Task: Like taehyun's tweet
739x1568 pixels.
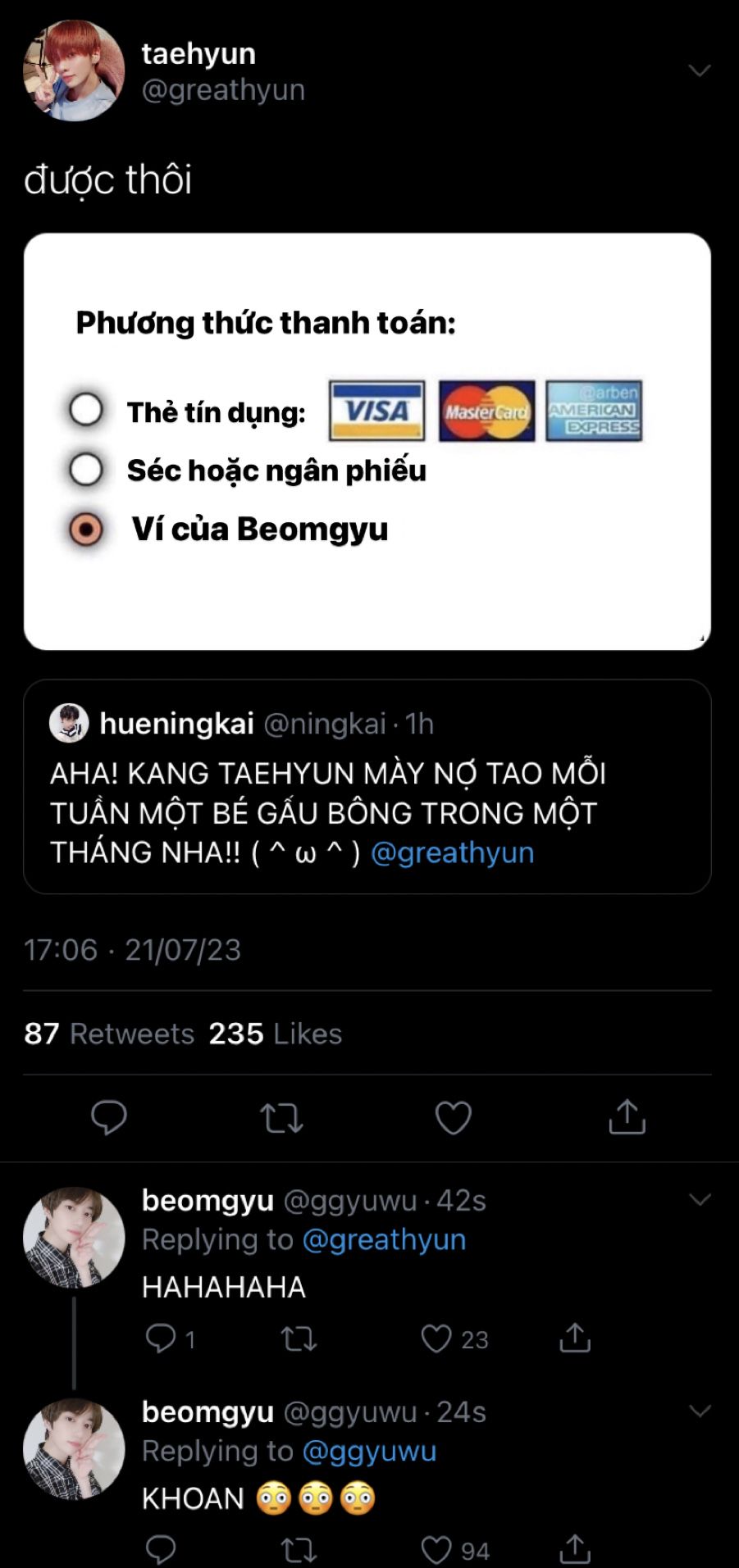Action: pyautogui.click(x=453, y=1117)
